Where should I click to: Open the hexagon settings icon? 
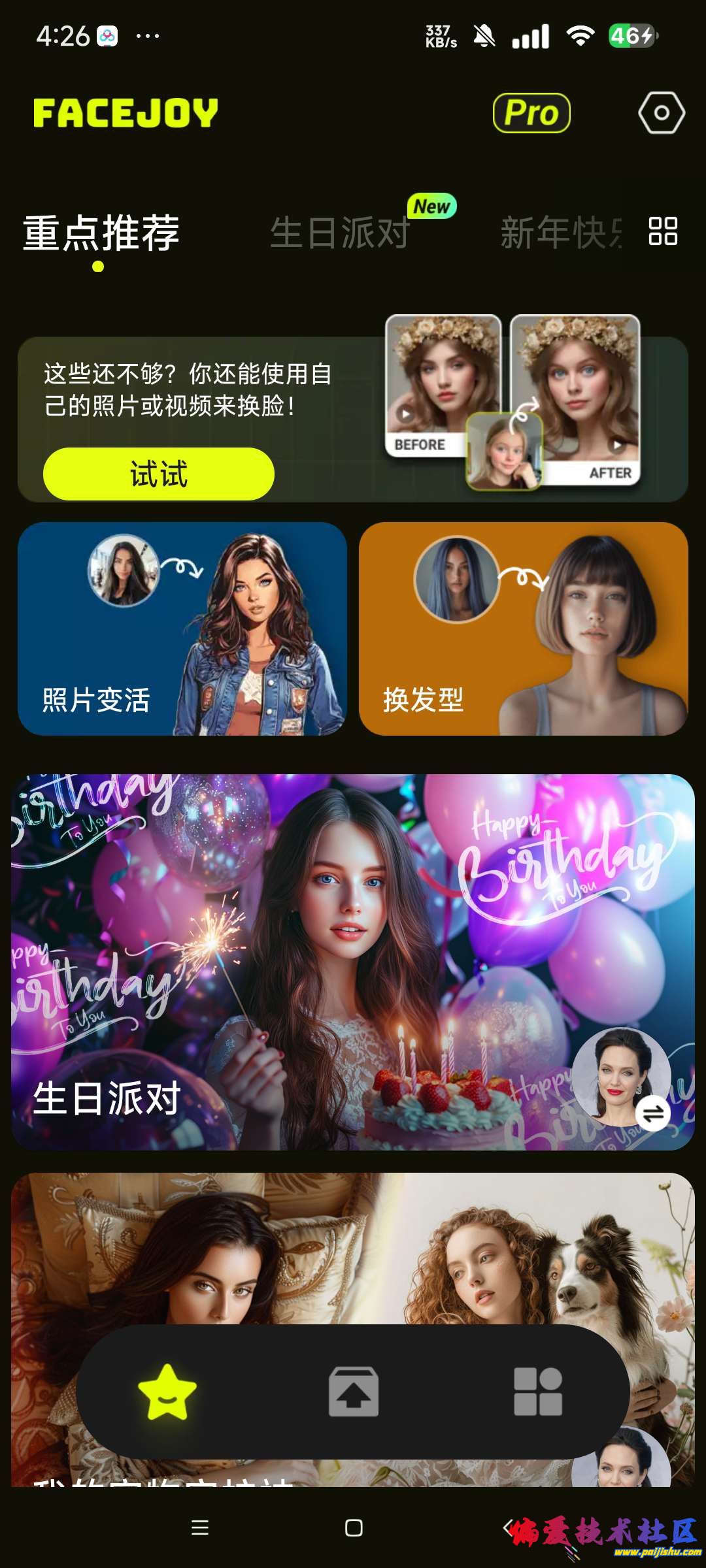[x=661, y=113]
